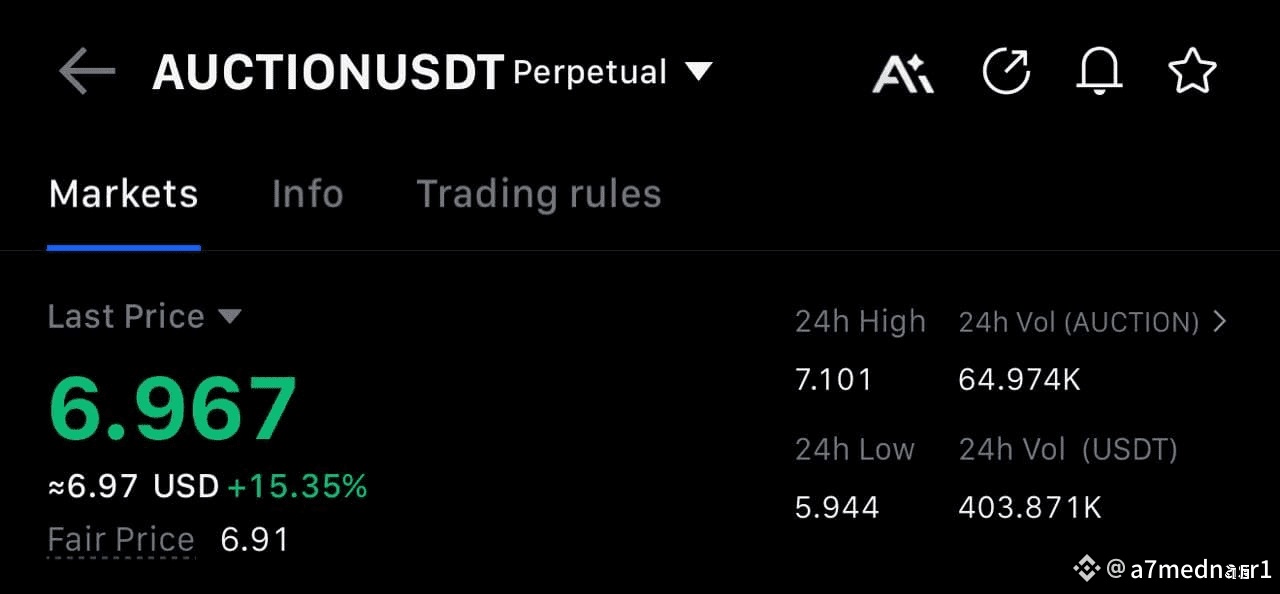
Task: Select the Markets tab
Action: (x=123, y=193)
